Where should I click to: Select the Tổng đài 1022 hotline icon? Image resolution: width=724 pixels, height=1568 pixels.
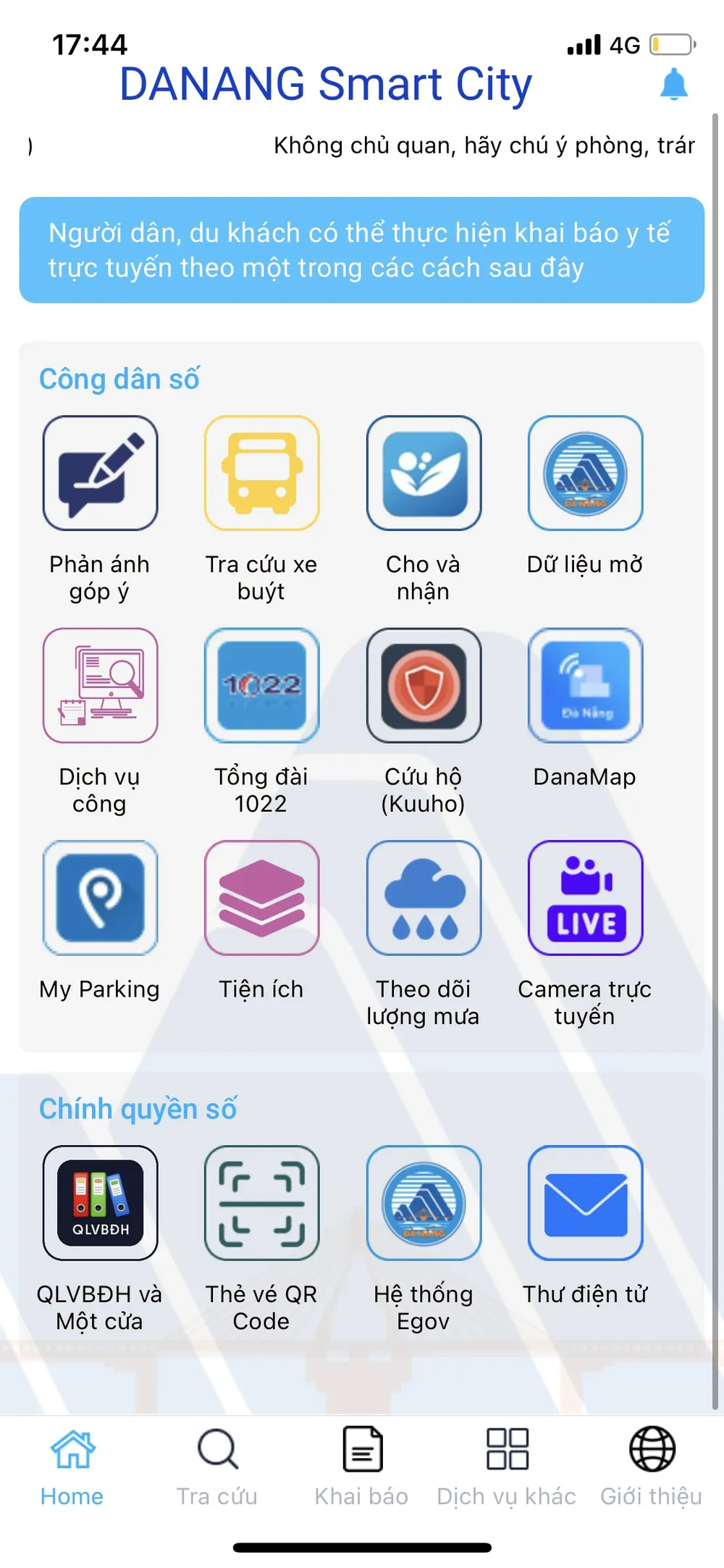pos(262,686)
